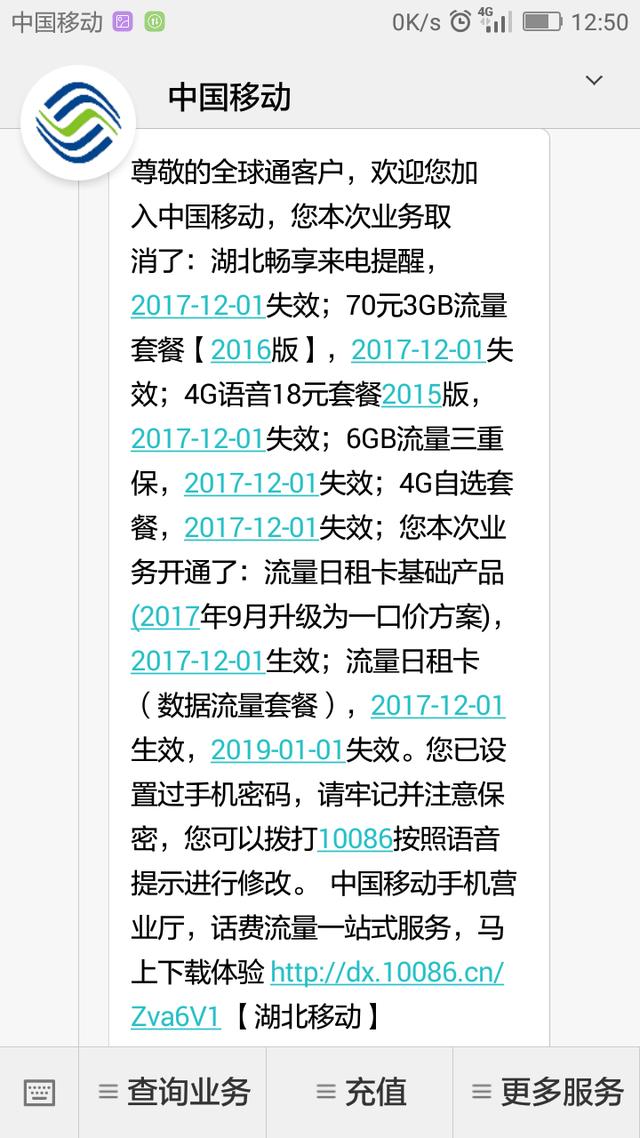This screenshot has width=640, height=1138.
Task: Select the 充值 menu button
Action: tap(360, 1092)
